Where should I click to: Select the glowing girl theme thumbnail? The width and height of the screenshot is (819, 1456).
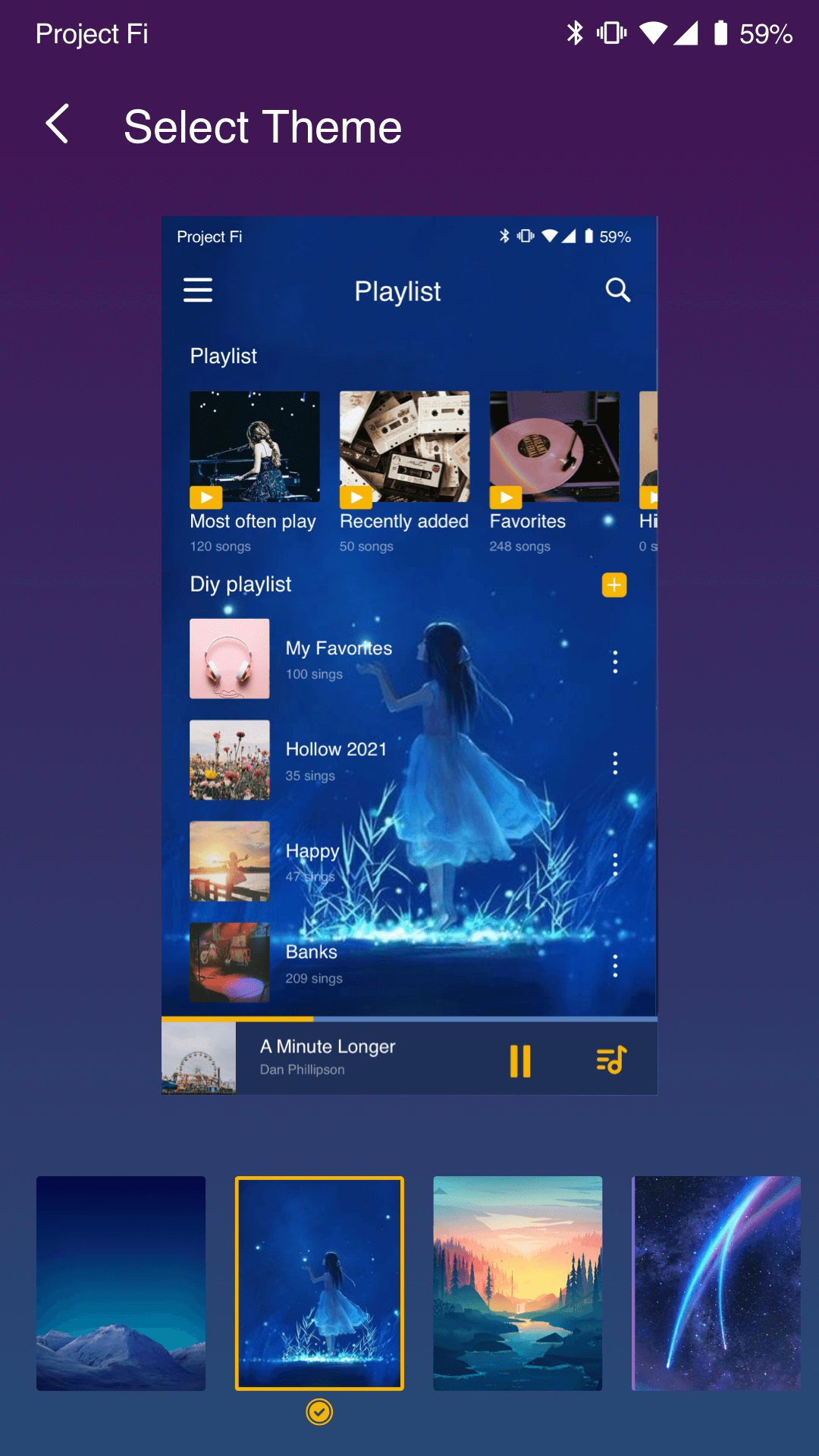point(319,1283)
